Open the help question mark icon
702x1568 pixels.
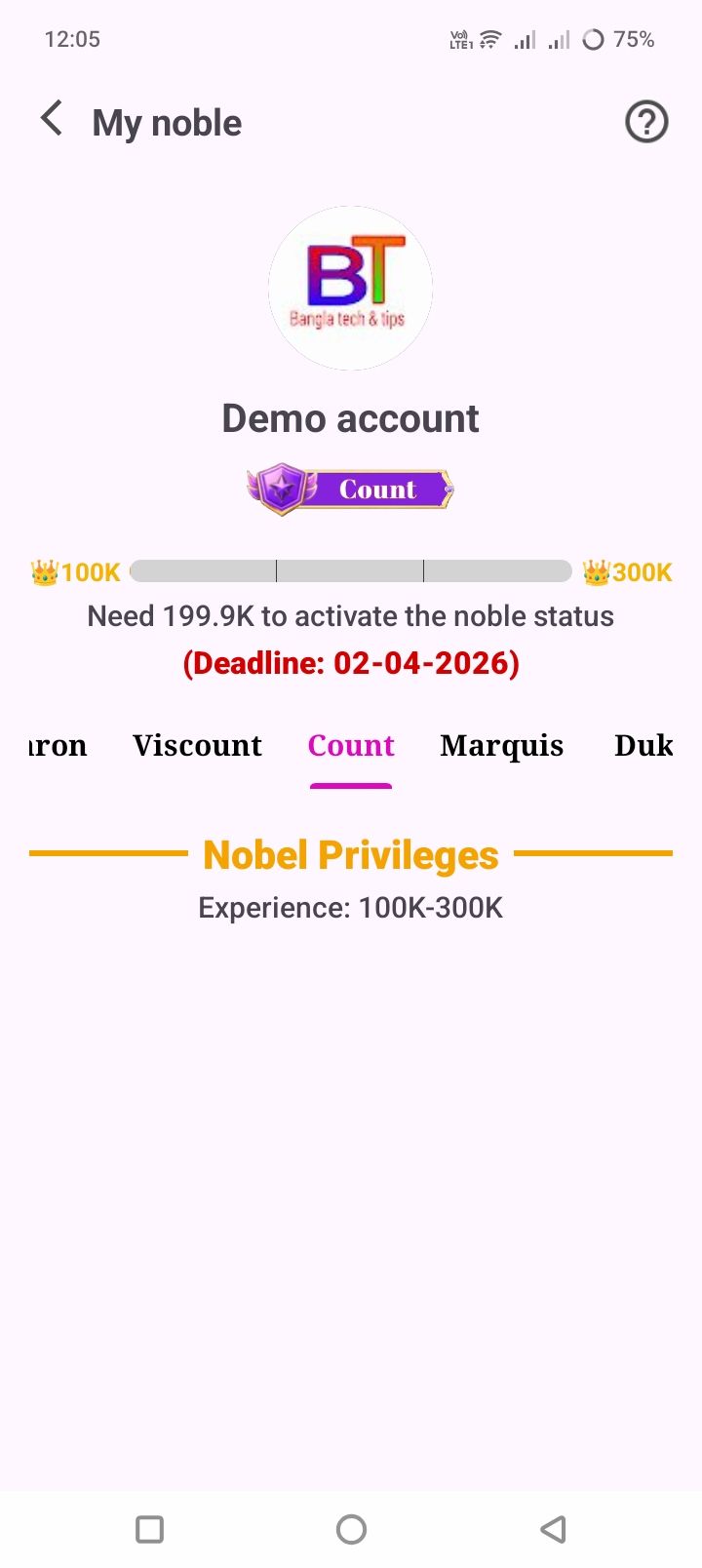[x=645, y=123]
